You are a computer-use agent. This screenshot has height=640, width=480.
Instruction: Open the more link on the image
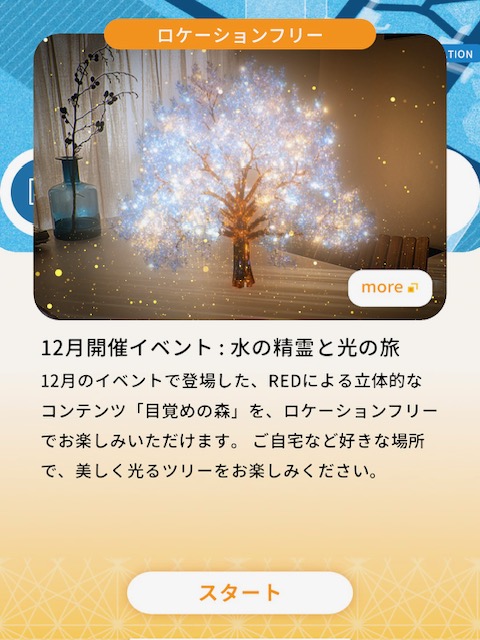[x=390, y=288]
